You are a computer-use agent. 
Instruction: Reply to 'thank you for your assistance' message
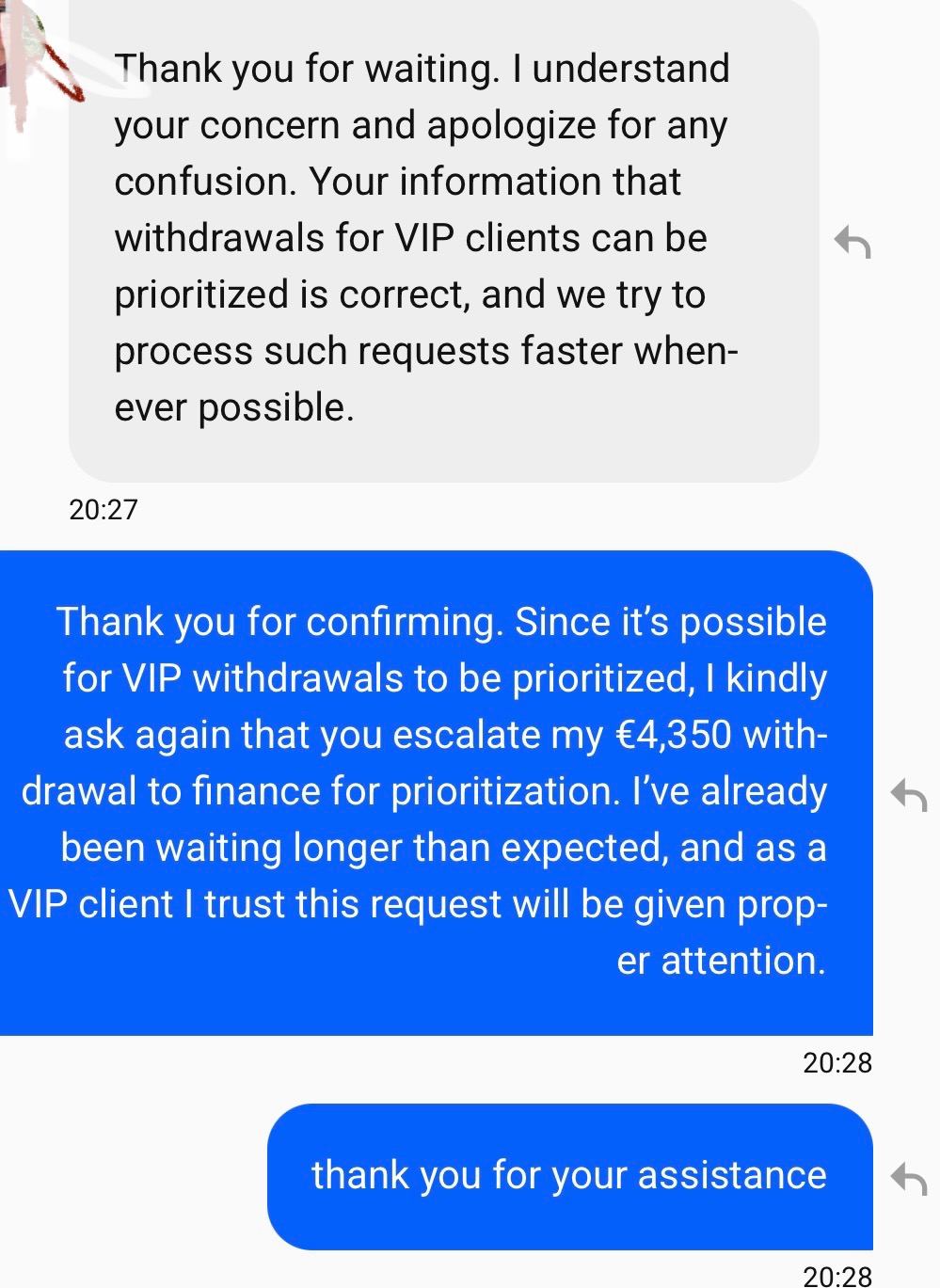909,1178
